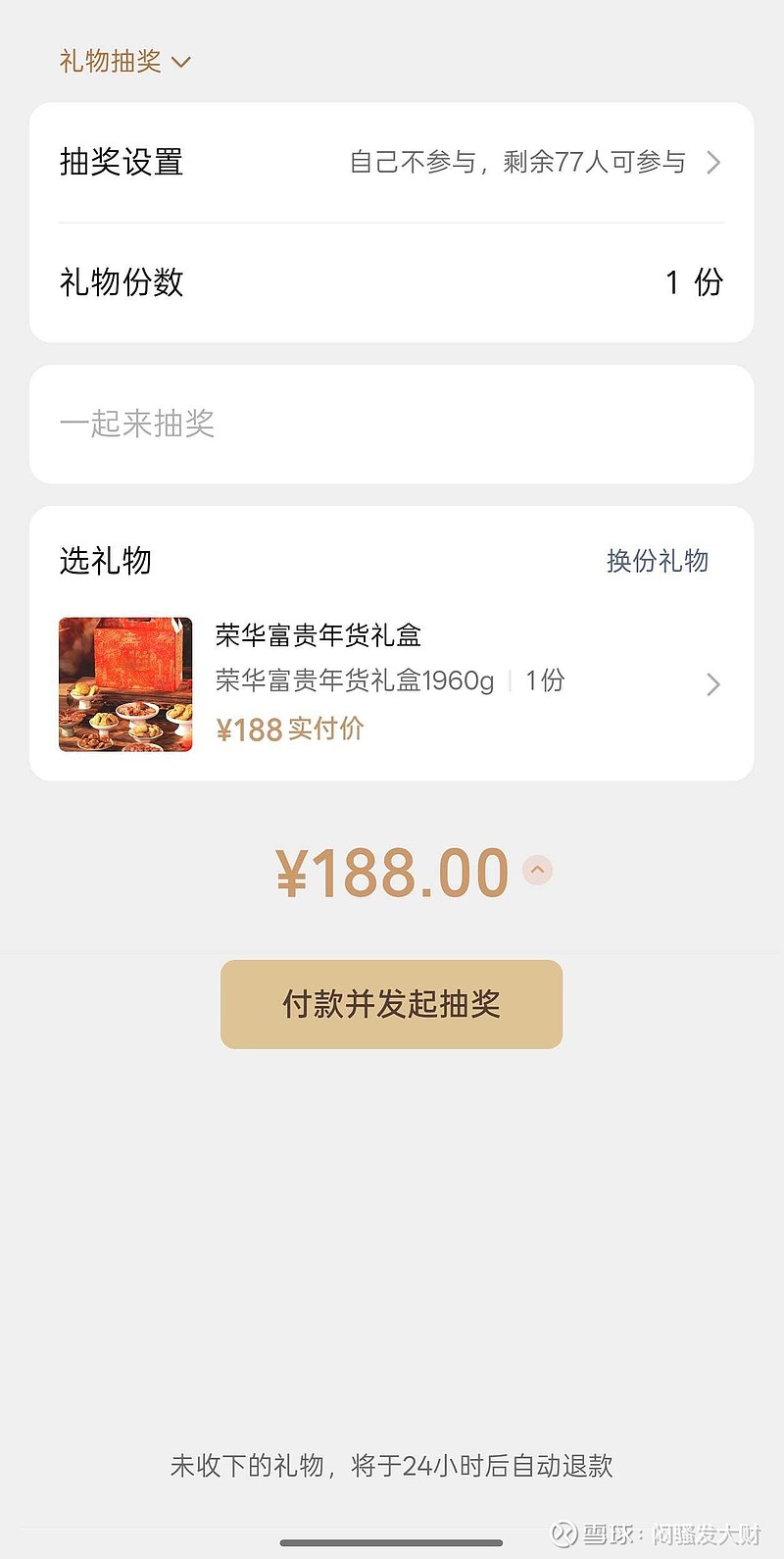Click the 24-hour refund notice text
The height and width of the screenshot is (1559, 784).
(x=391, y=1466)
